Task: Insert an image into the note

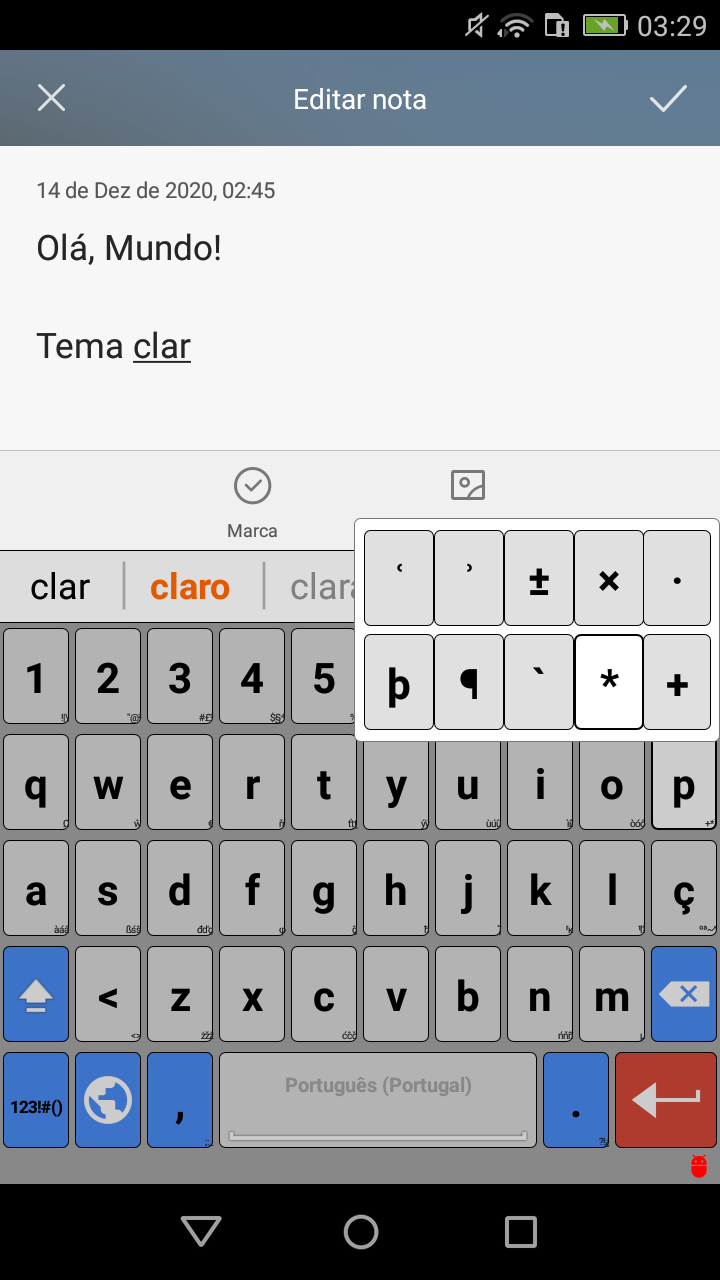Action: (468, 486)
